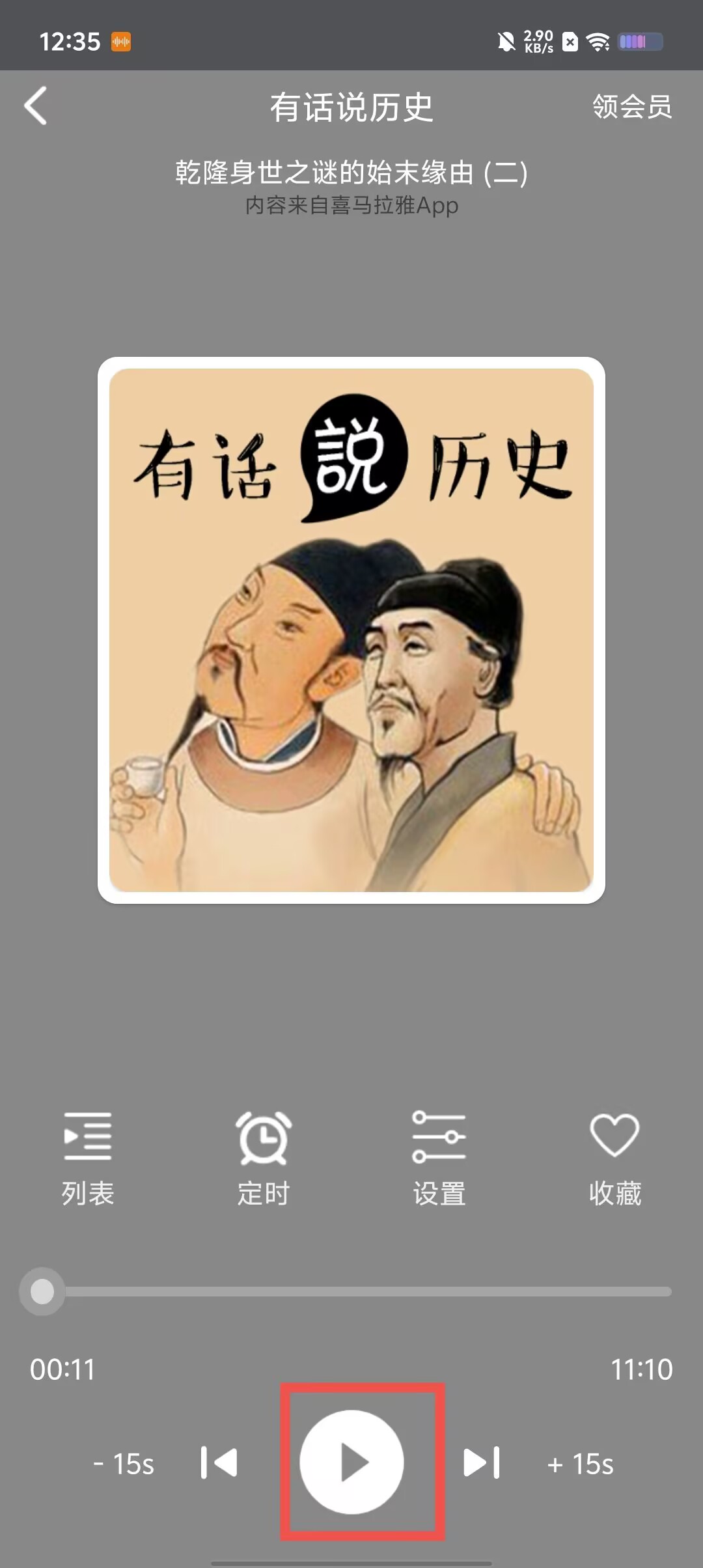Set a sleep timer via 定时
Screen dimensions: 703x1568
pyautogui.click(x=264, y=1156)
